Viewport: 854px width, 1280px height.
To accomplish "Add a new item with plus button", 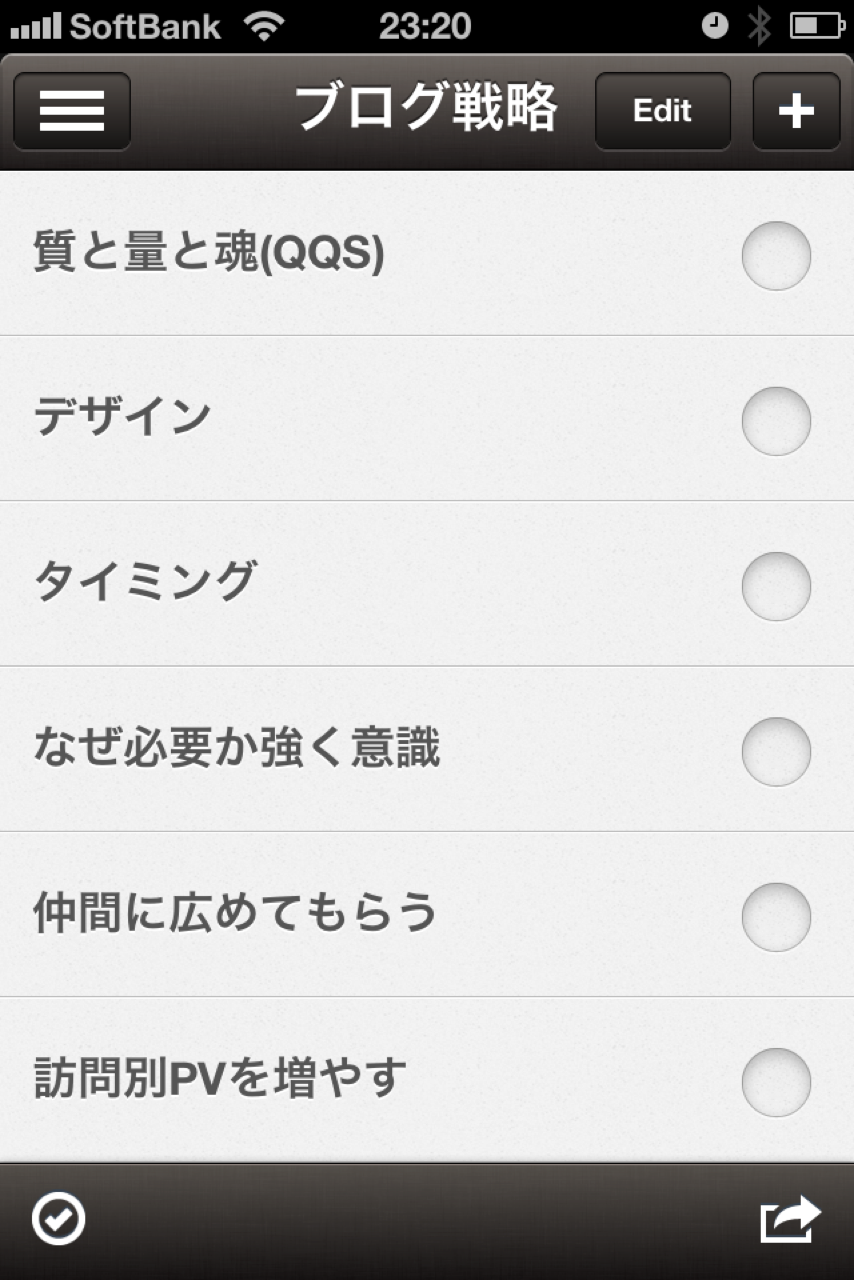I will [796, 111].
